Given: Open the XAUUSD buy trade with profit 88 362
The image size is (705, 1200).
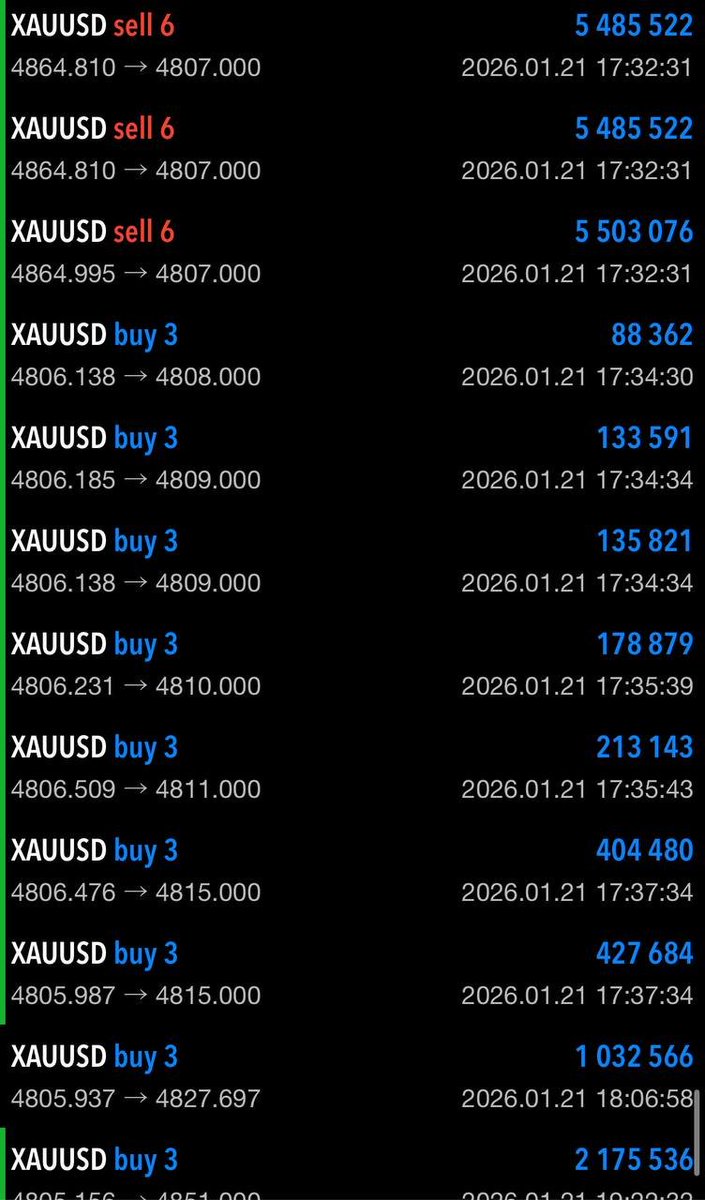Looking at the screenshot, I should pos(352,354).
